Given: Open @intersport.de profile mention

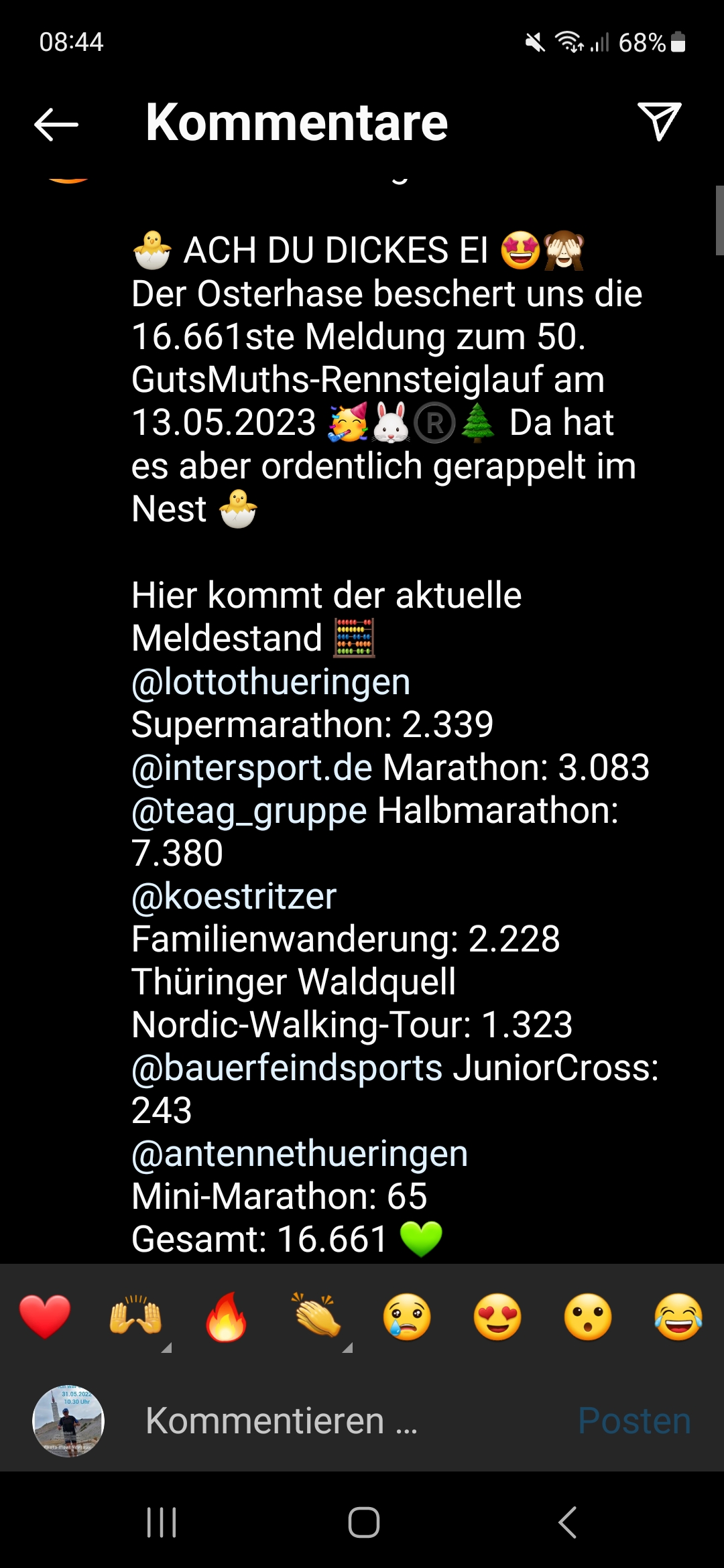Looking at the screenshot, I should click(x=252, y=768).
